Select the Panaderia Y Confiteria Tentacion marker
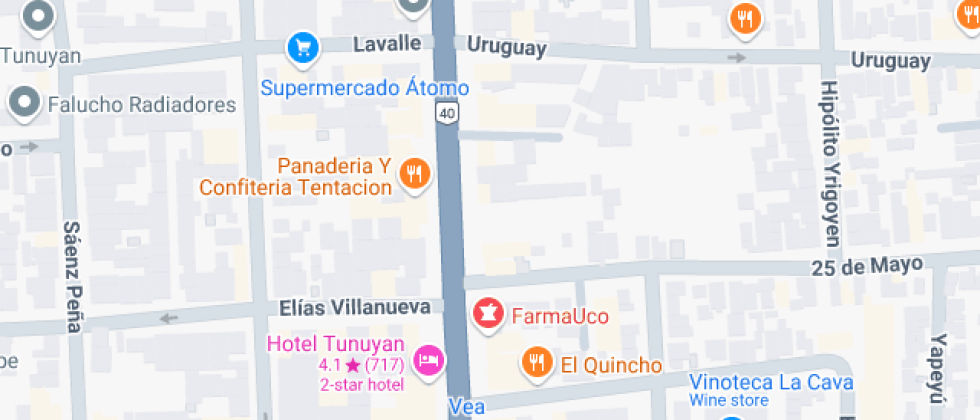 tap(413, 175)
